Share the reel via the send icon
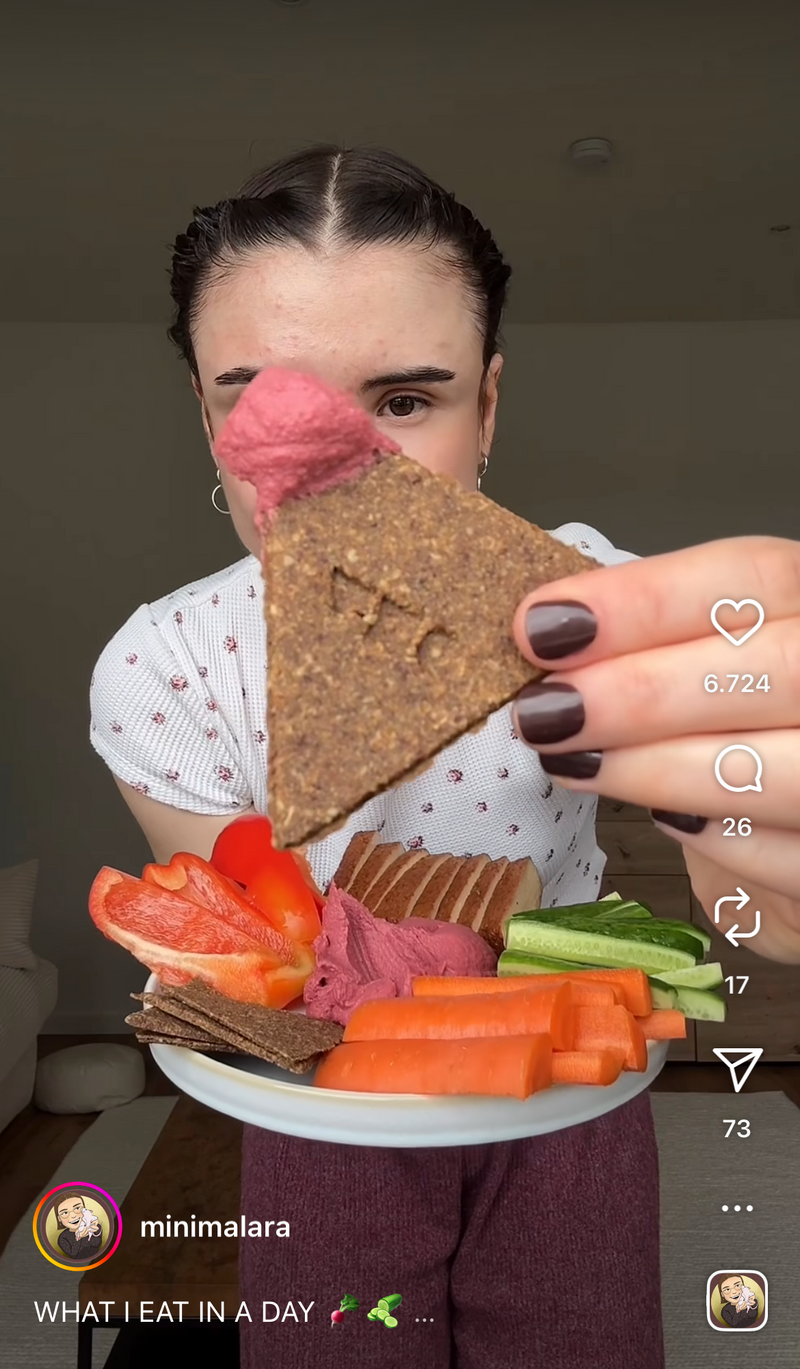This screenshot has height=1369, width=800. [738, 1069]
